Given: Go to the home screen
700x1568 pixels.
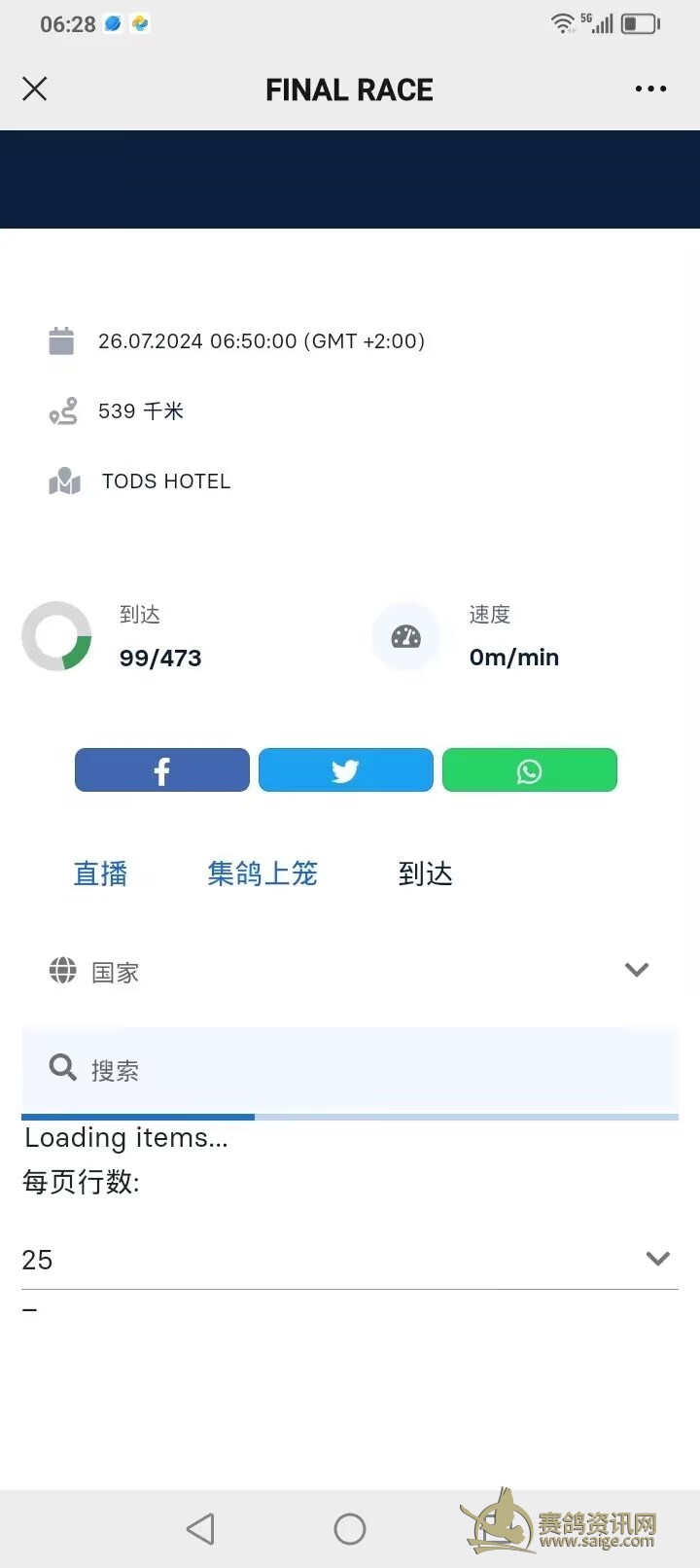Looking at the screenshot, I should click(350, 1529).
